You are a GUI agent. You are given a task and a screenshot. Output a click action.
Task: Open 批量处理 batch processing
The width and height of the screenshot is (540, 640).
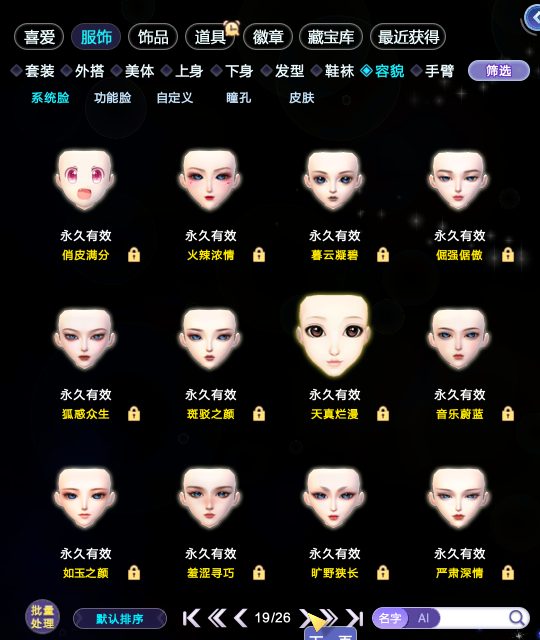point(42,616)
